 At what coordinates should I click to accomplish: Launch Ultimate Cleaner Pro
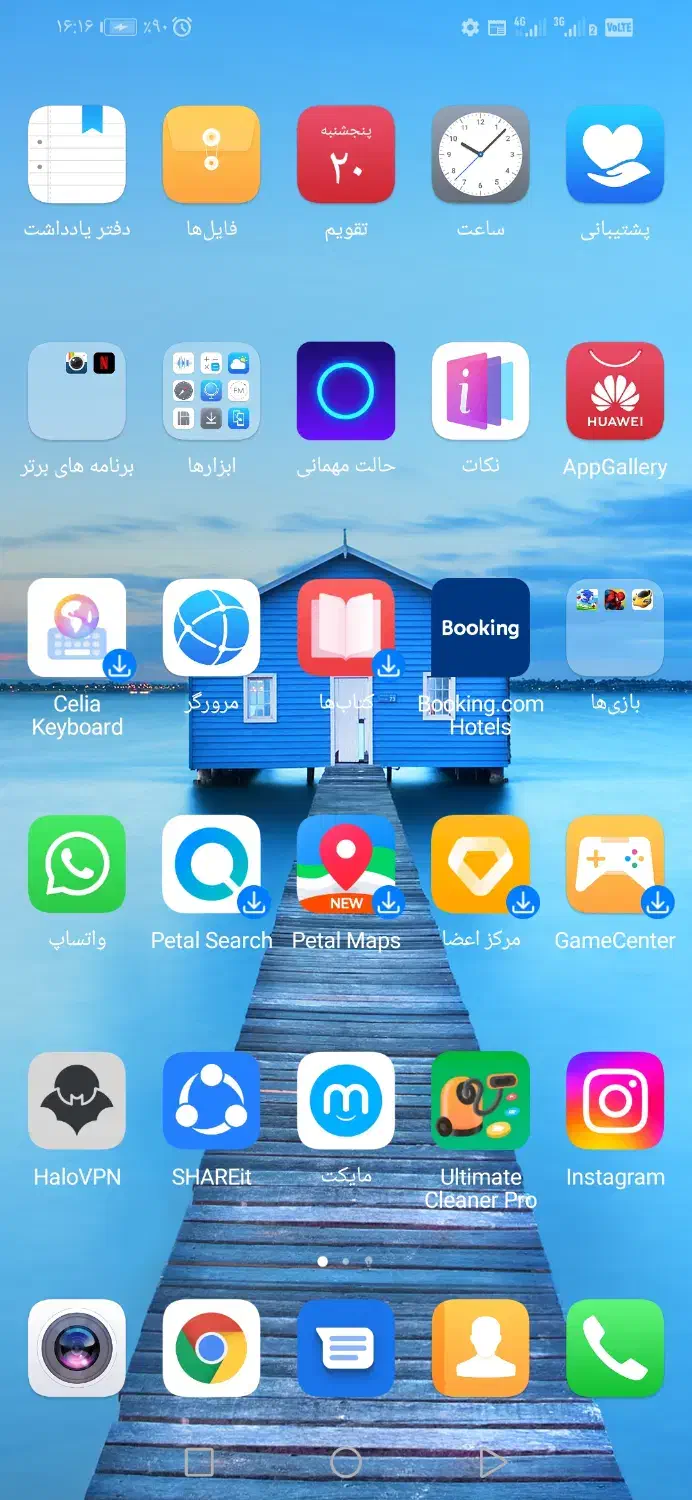[480, 1101]
